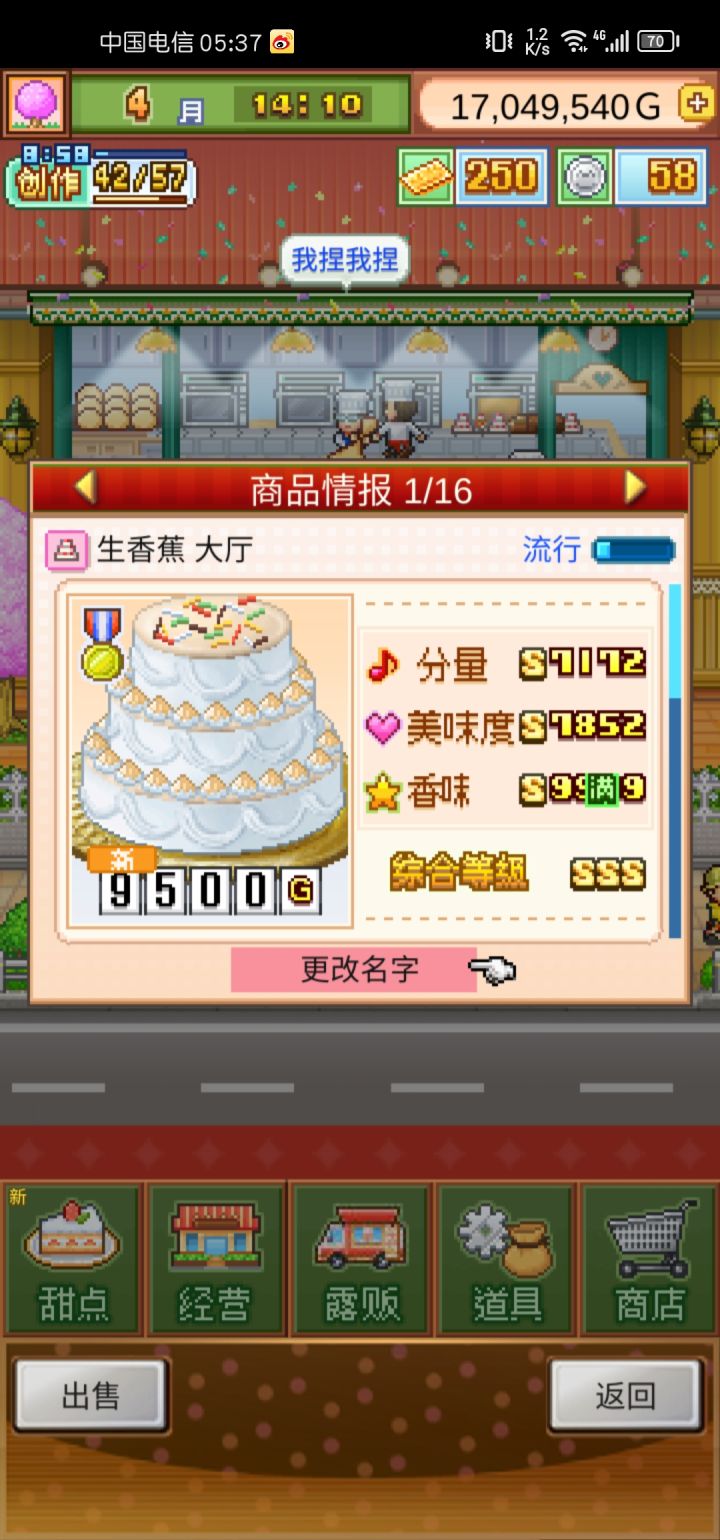Viewport: 720px width, 1540px height.
Task: Open the 商店 shopping cart store
Action: tap(648, 1258)
